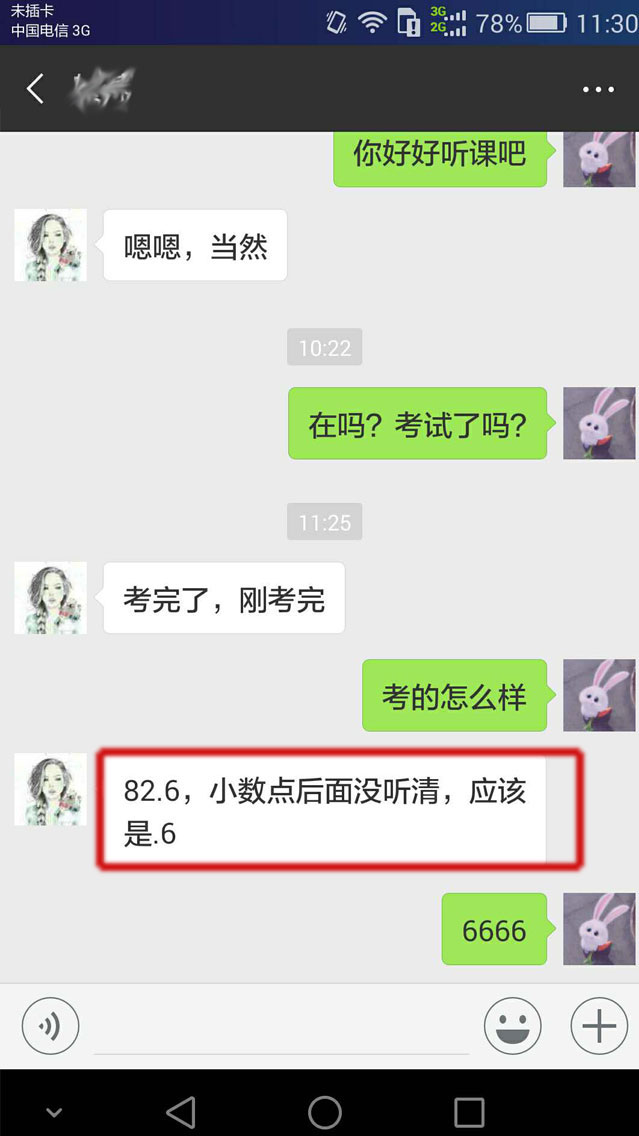Open contact's avatar next to 嗯嗯，当然
Viewport: 639px width, 1136px height.
[x=50, y=245]
